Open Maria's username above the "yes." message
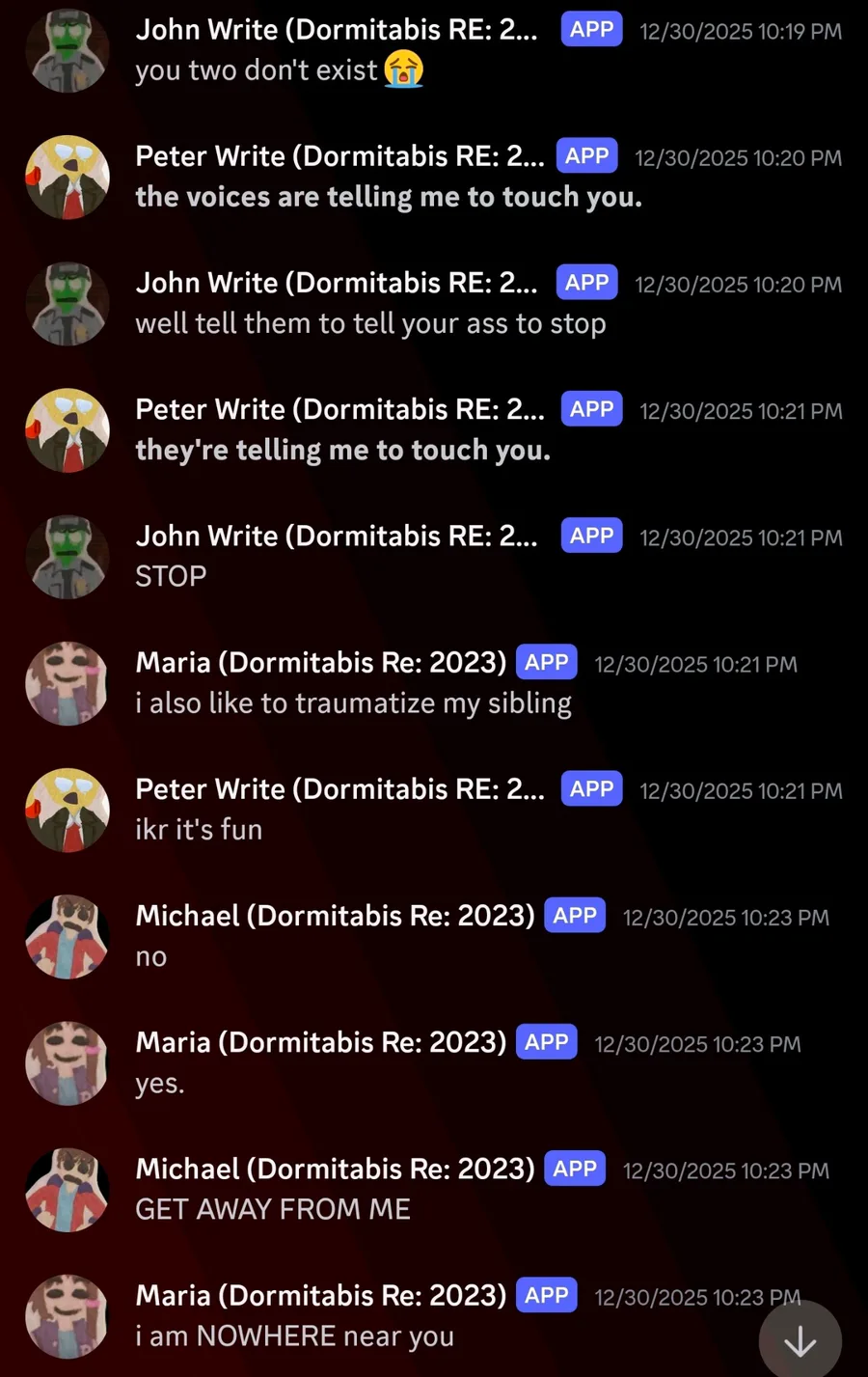 point(320,1042)
